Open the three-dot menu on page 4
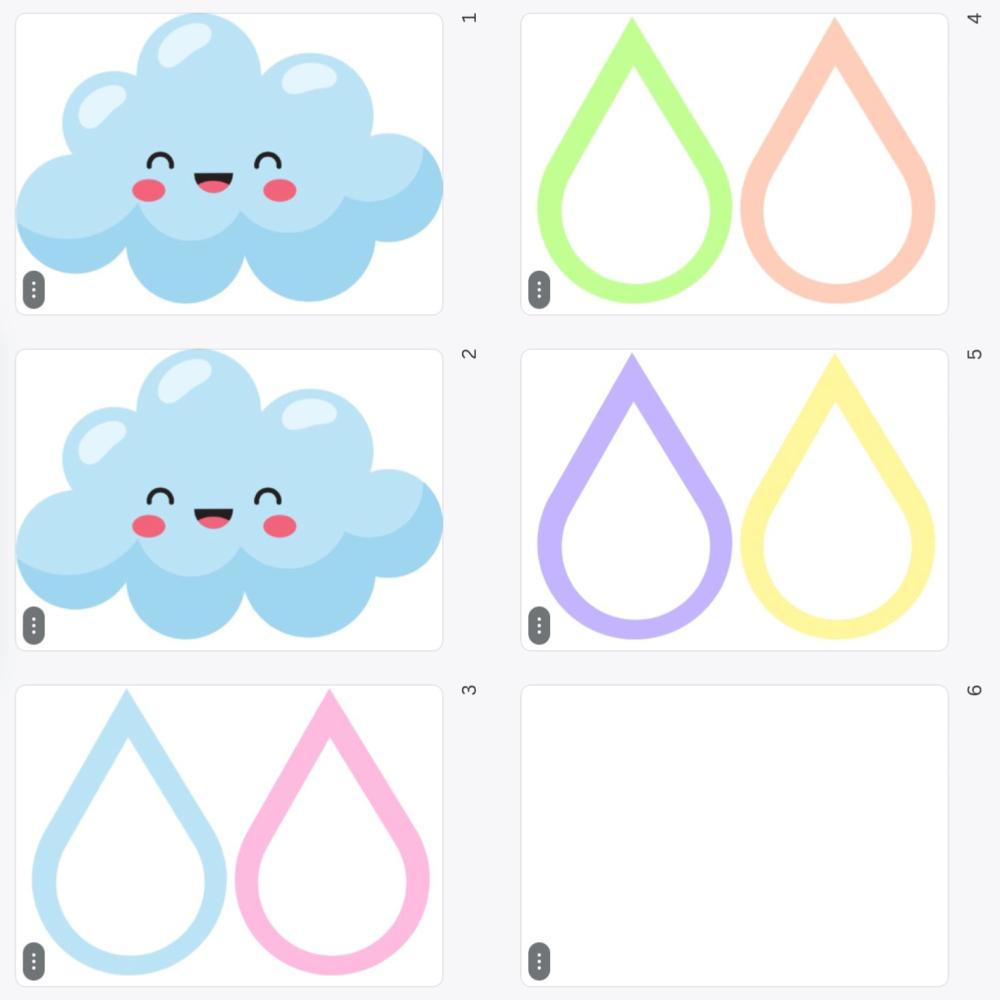 (x=539, y=290)
